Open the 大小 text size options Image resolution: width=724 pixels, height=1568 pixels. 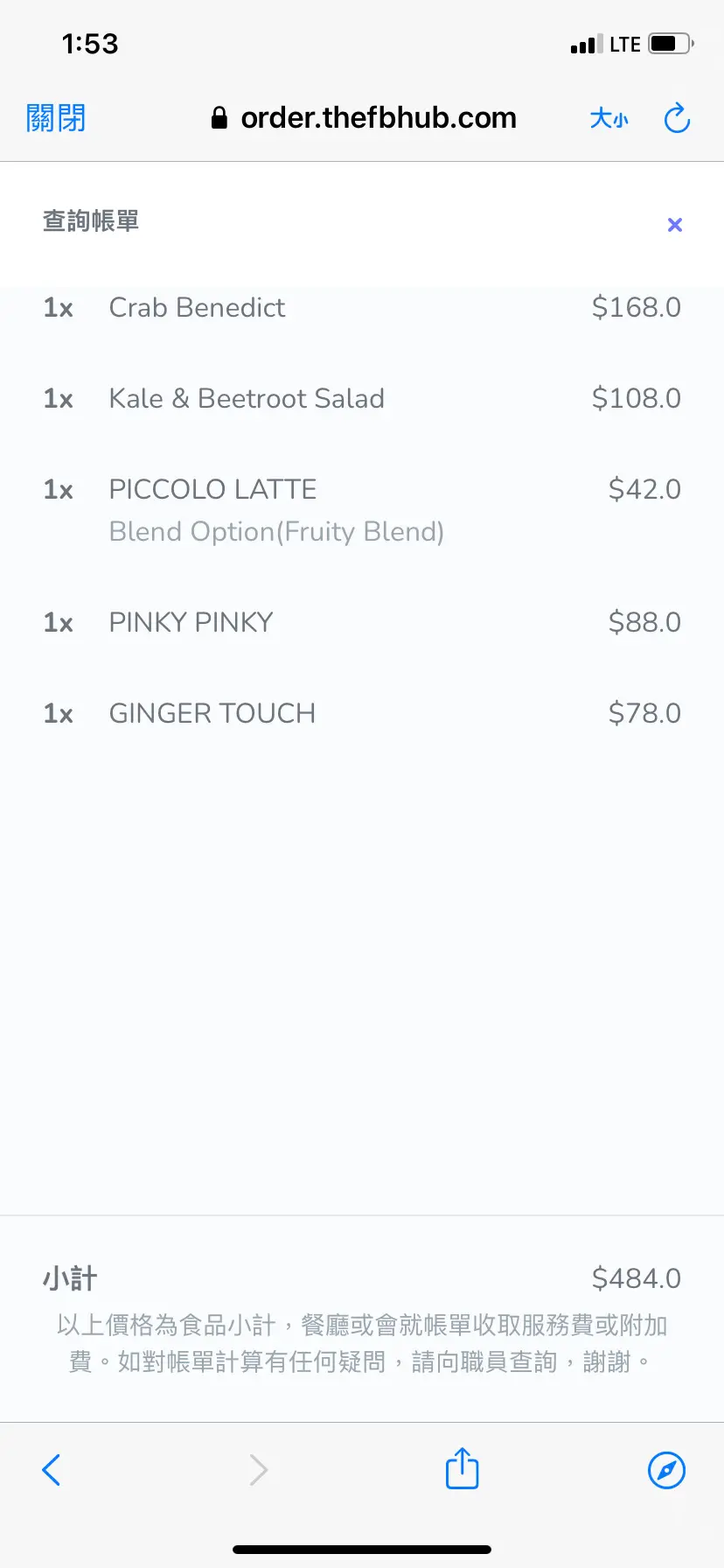click(x=609, y=118)
